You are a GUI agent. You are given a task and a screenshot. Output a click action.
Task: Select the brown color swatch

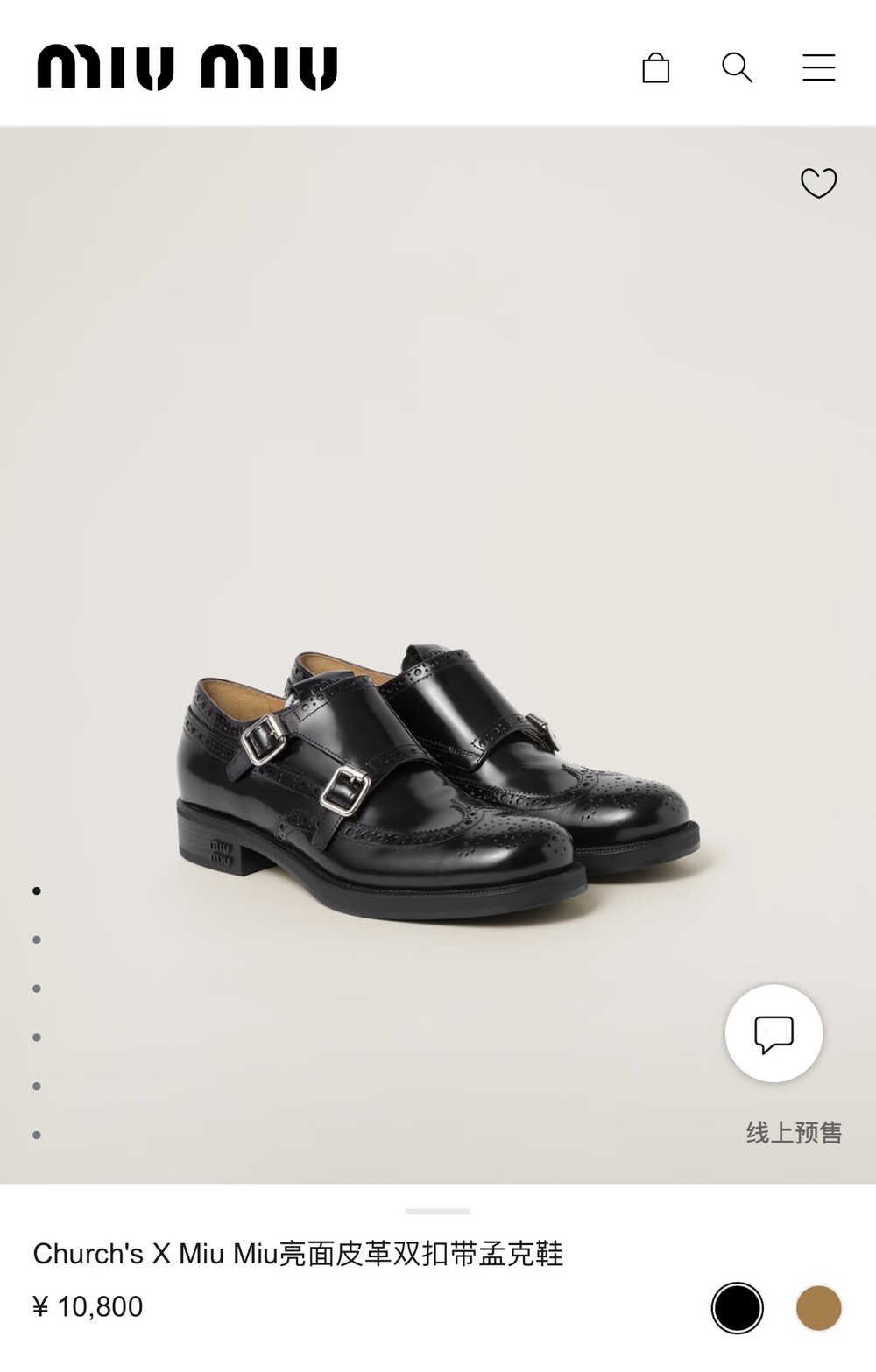818,1308
